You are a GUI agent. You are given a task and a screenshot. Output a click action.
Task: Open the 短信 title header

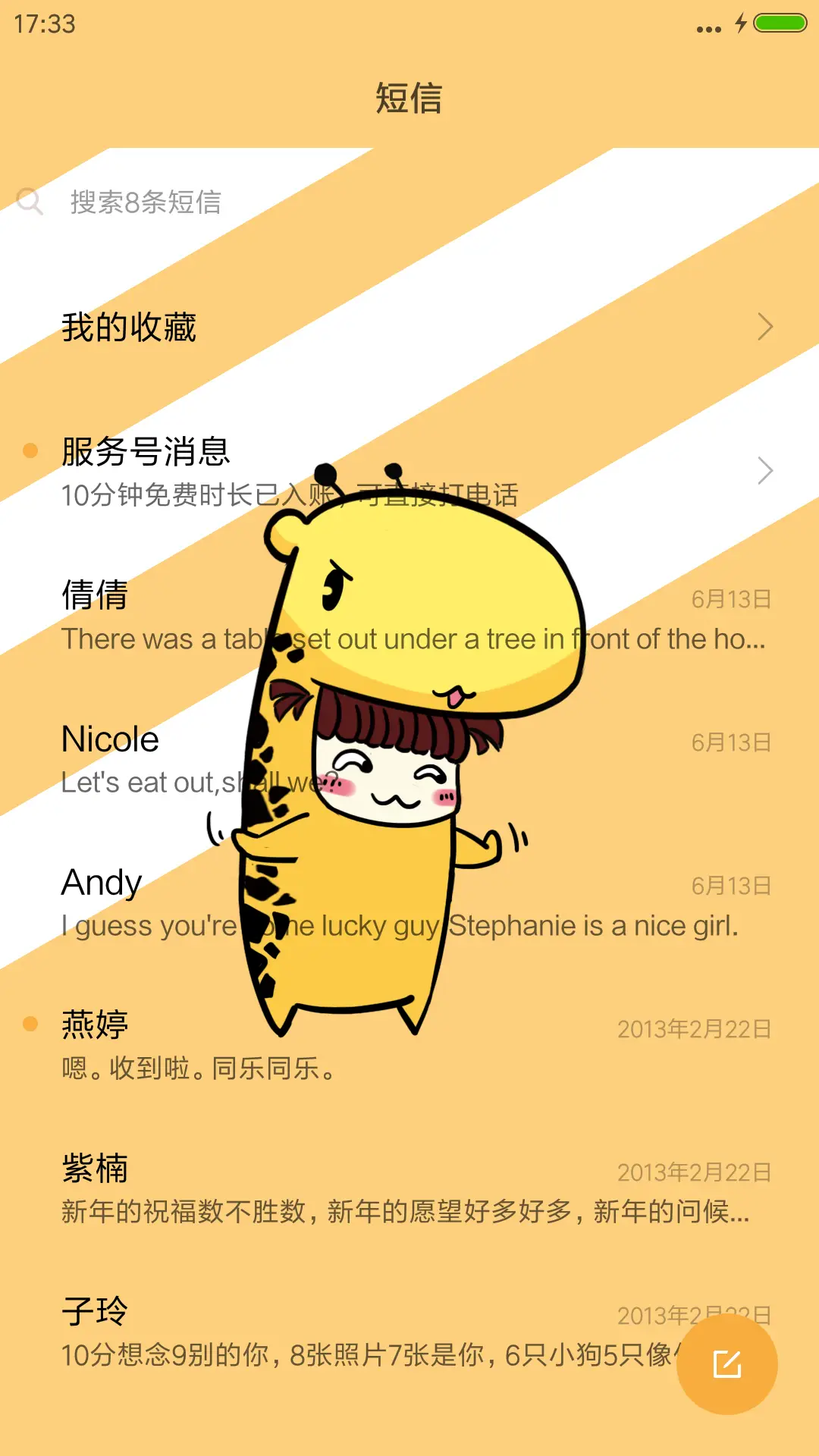(409, 100)
